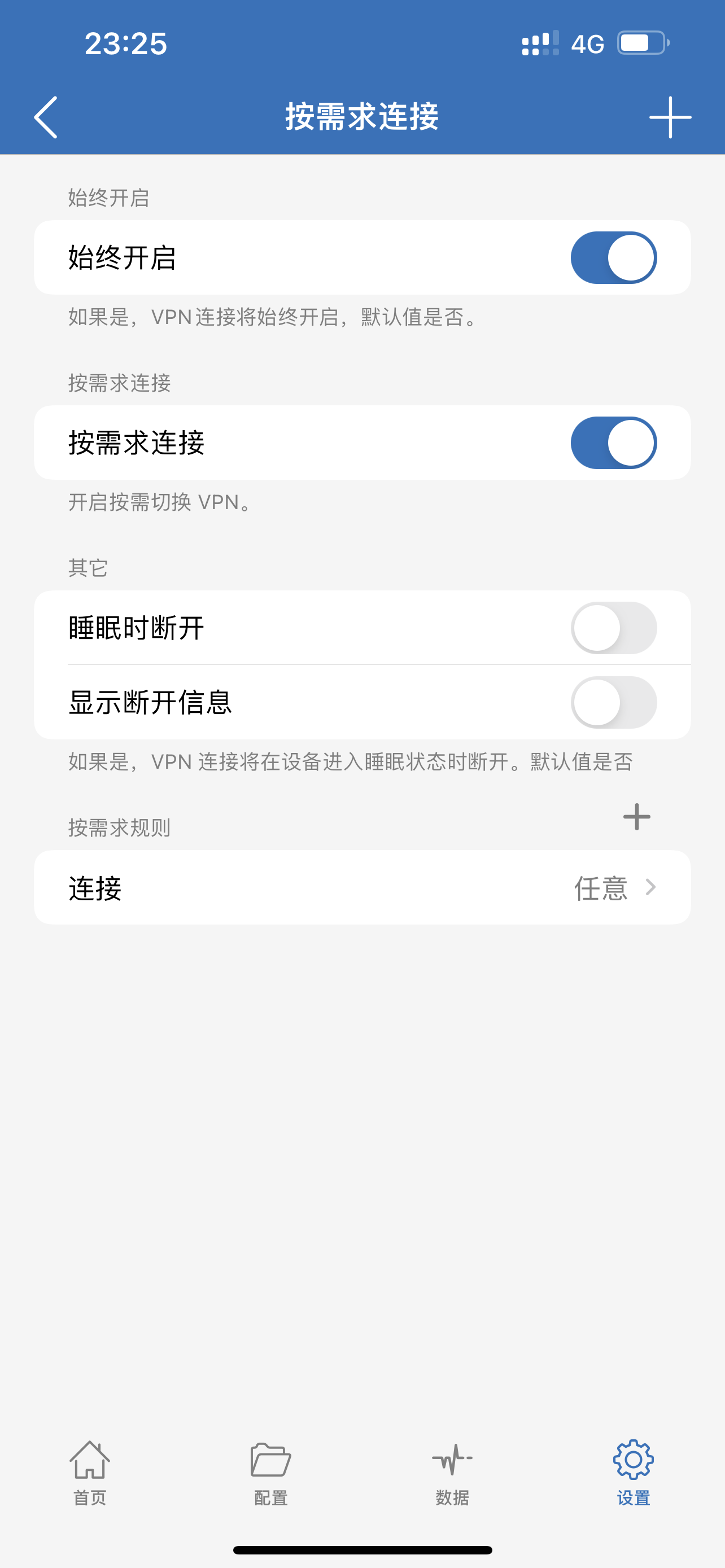The width and height of the screenshot is (725, 1568).
Task: Disable the 始终开启 switch
Action: [x=614, y=257]
